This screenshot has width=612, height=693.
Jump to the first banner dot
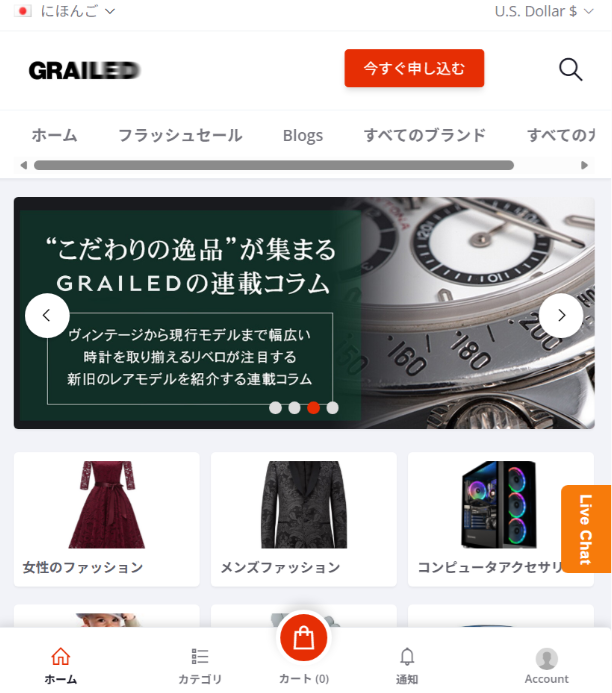tap(275, 407)
